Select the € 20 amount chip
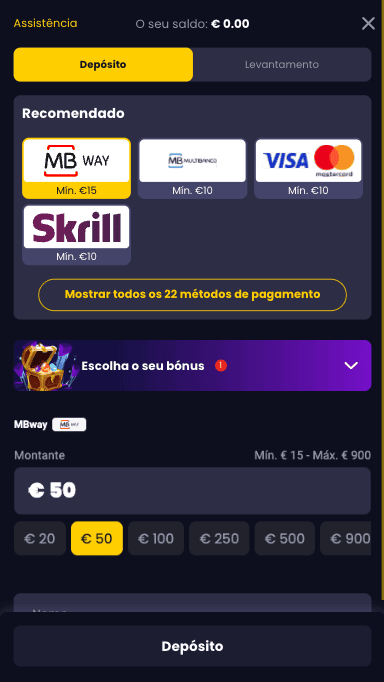Screen dimensions: 384x682 (x=40, y=538)
